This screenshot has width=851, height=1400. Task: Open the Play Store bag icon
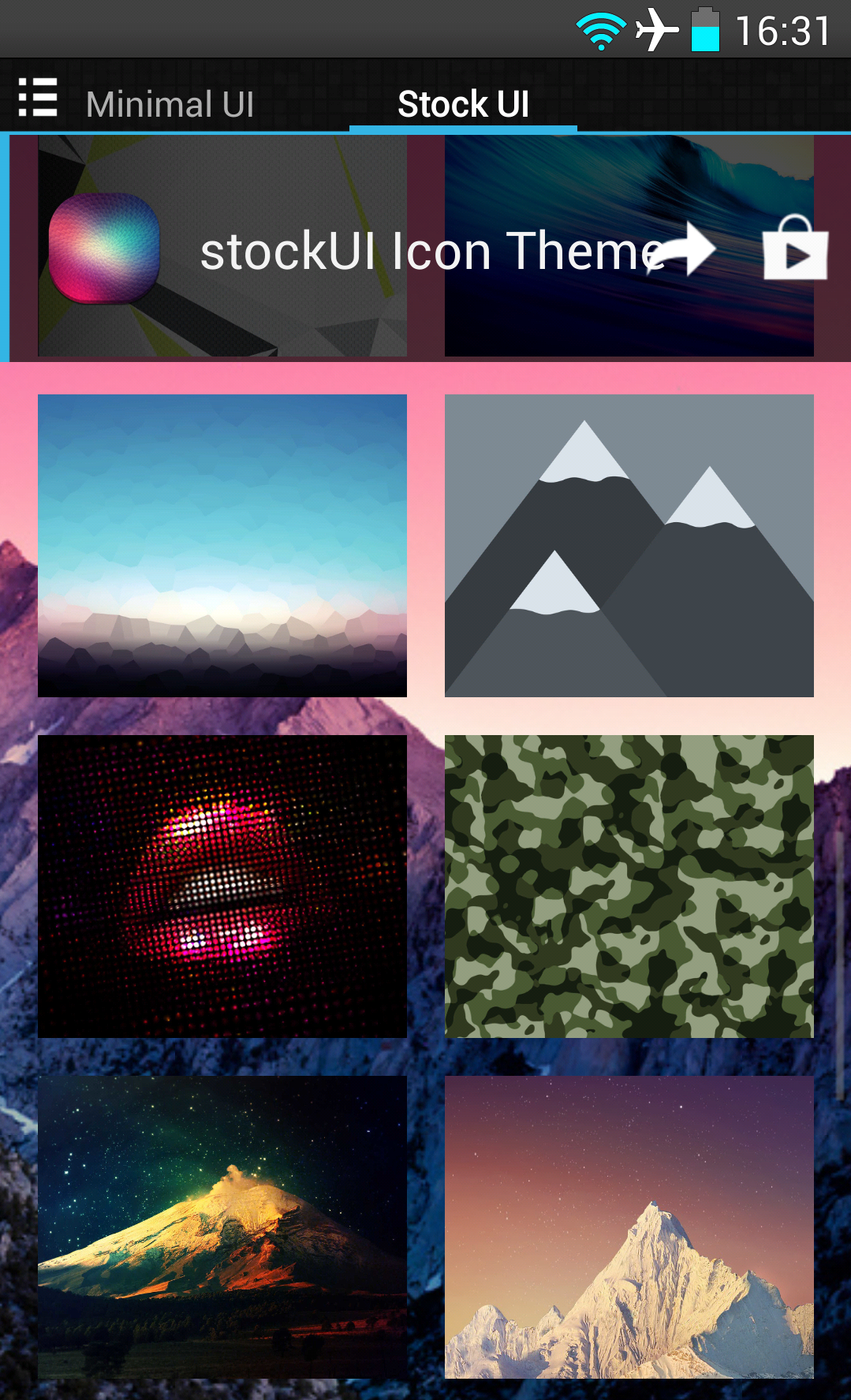click(x=795, y=248)
